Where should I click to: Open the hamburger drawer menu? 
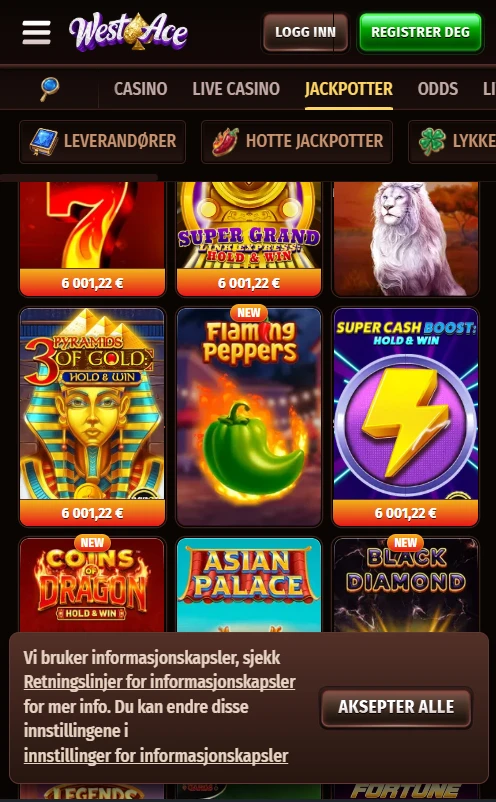pyautogui.click(x=36, y=32)
